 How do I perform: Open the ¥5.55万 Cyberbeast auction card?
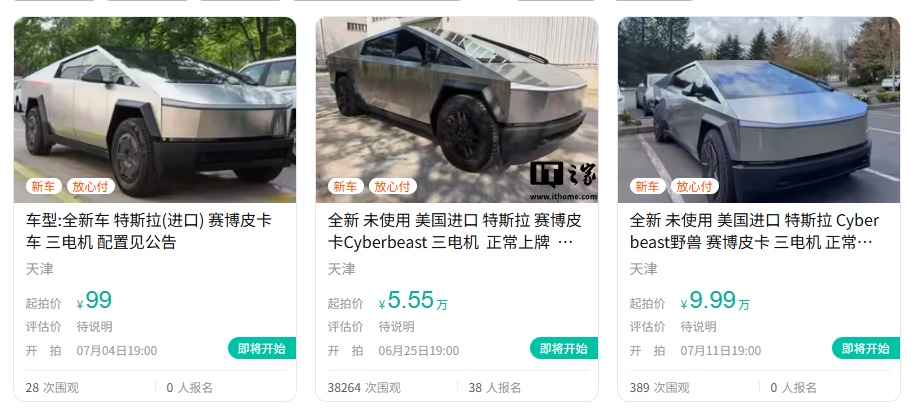456,231
